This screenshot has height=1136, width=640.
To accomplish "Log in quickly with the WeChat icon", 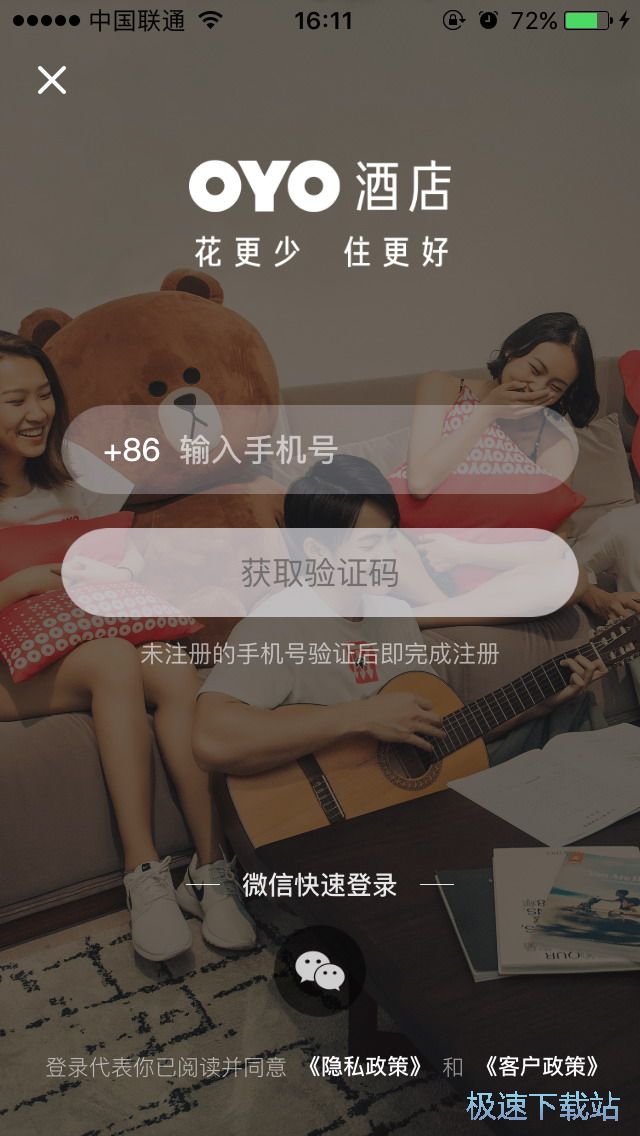I will 320,971.
